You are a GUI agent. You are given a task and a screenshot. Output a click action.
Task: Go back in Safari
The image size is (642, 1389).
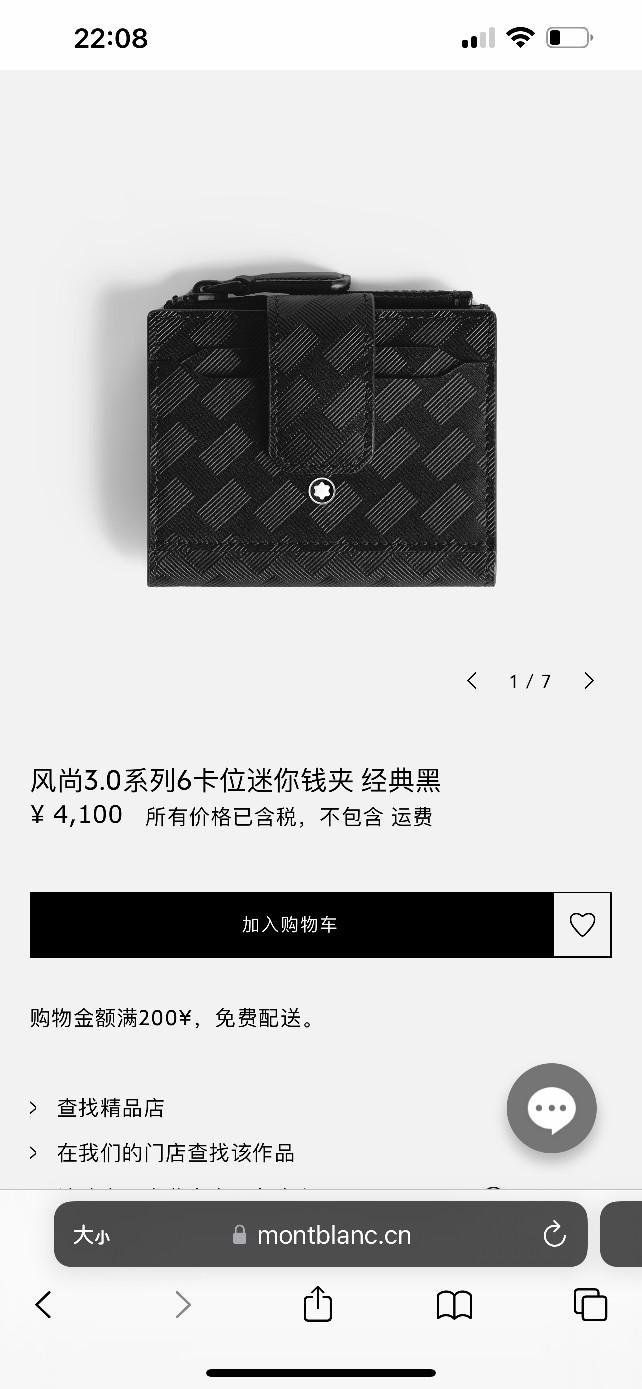[x=43, y=1304]
